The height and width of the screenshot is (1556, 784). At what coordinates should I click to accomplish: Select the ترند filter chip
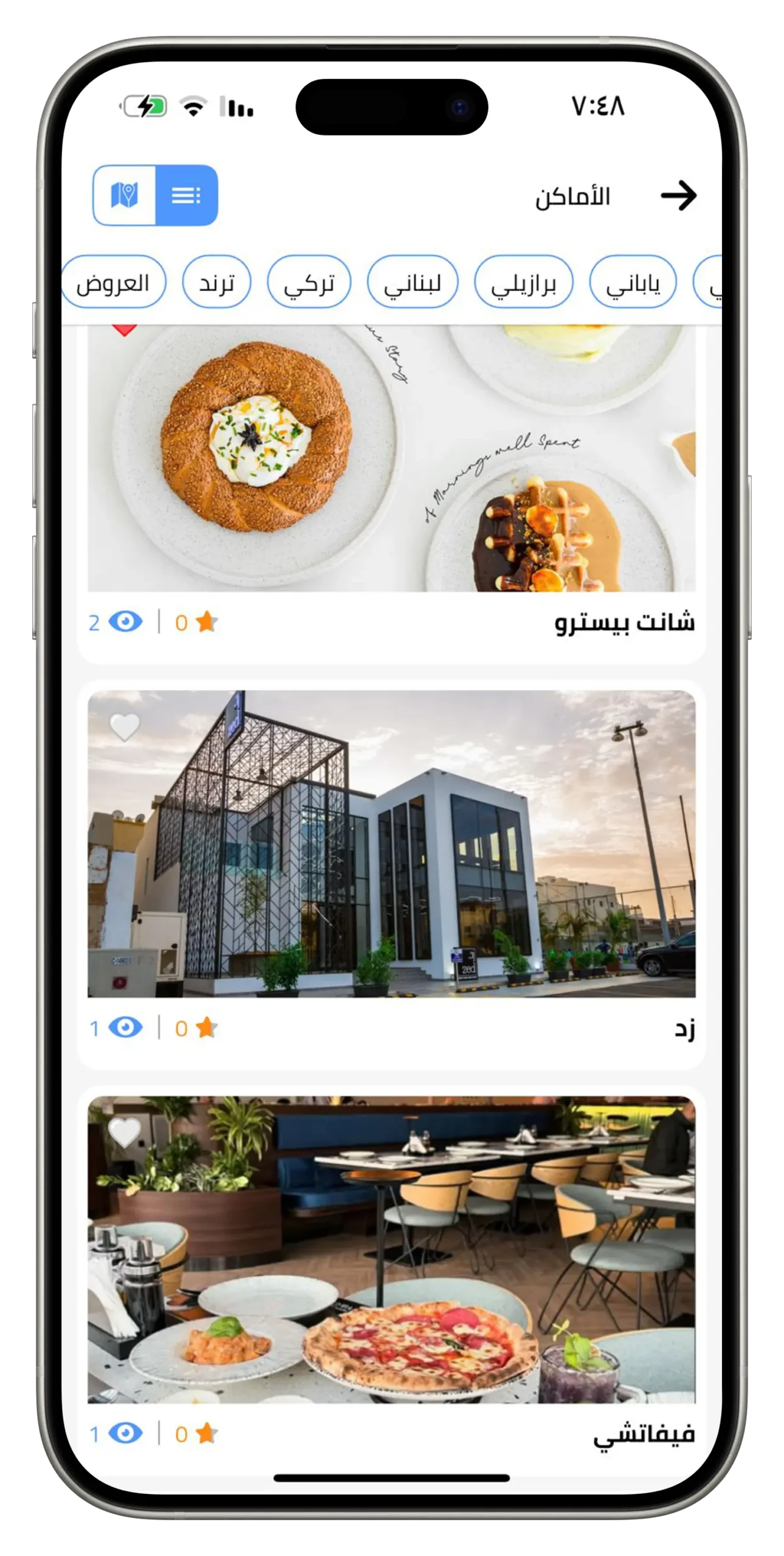click(x=217, y=283)
